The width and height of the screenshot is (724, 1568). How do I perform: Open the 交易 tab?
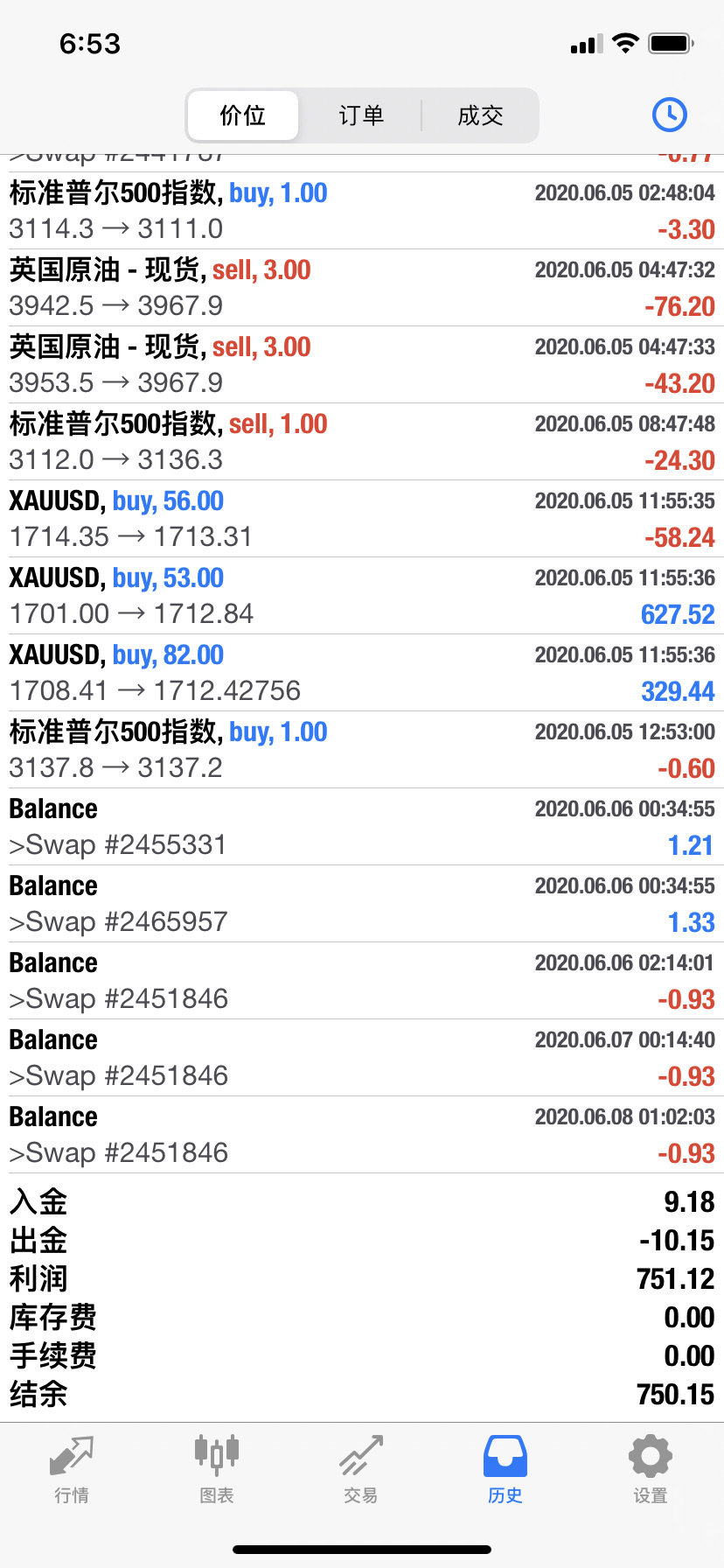(361, 1470)
